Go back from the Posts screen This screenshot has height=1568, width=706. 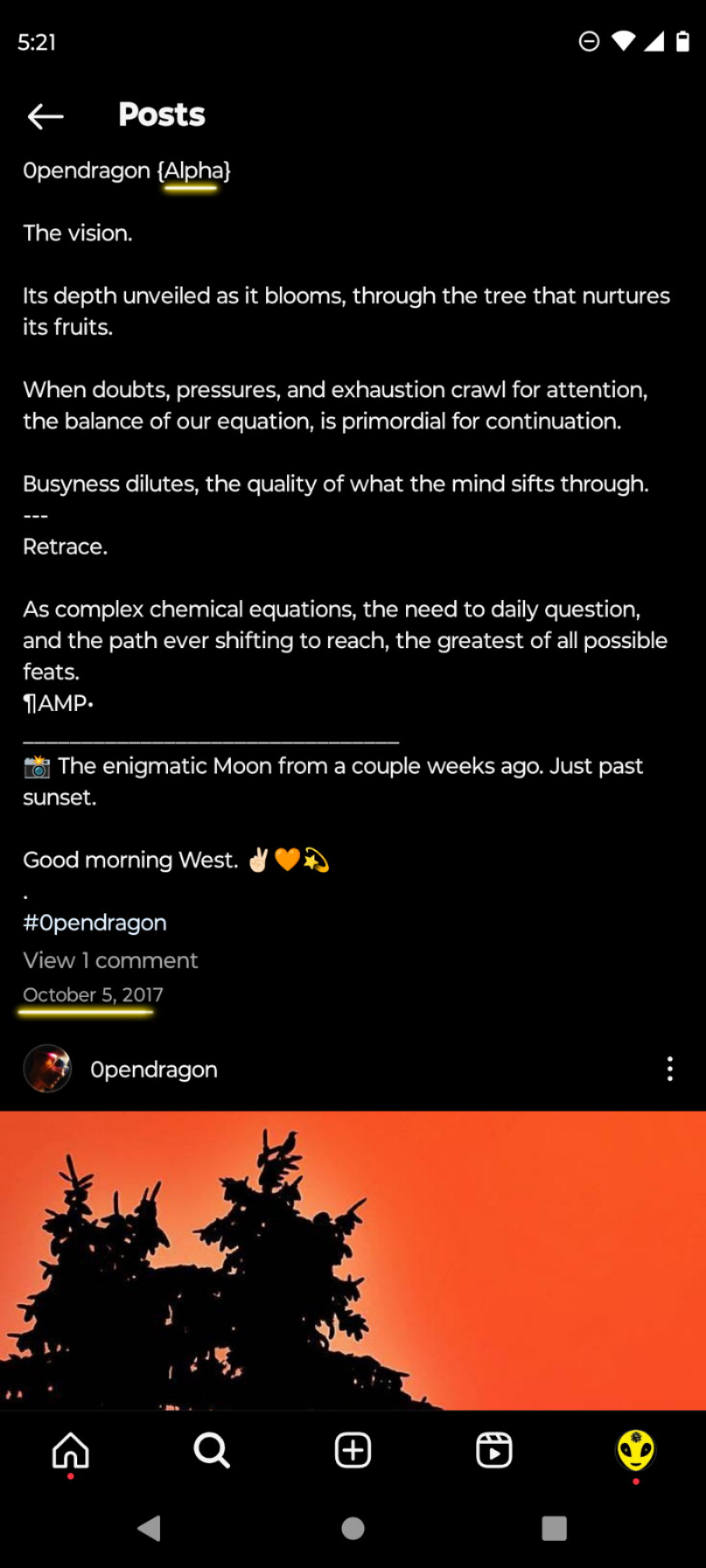(x=46, y=116)
